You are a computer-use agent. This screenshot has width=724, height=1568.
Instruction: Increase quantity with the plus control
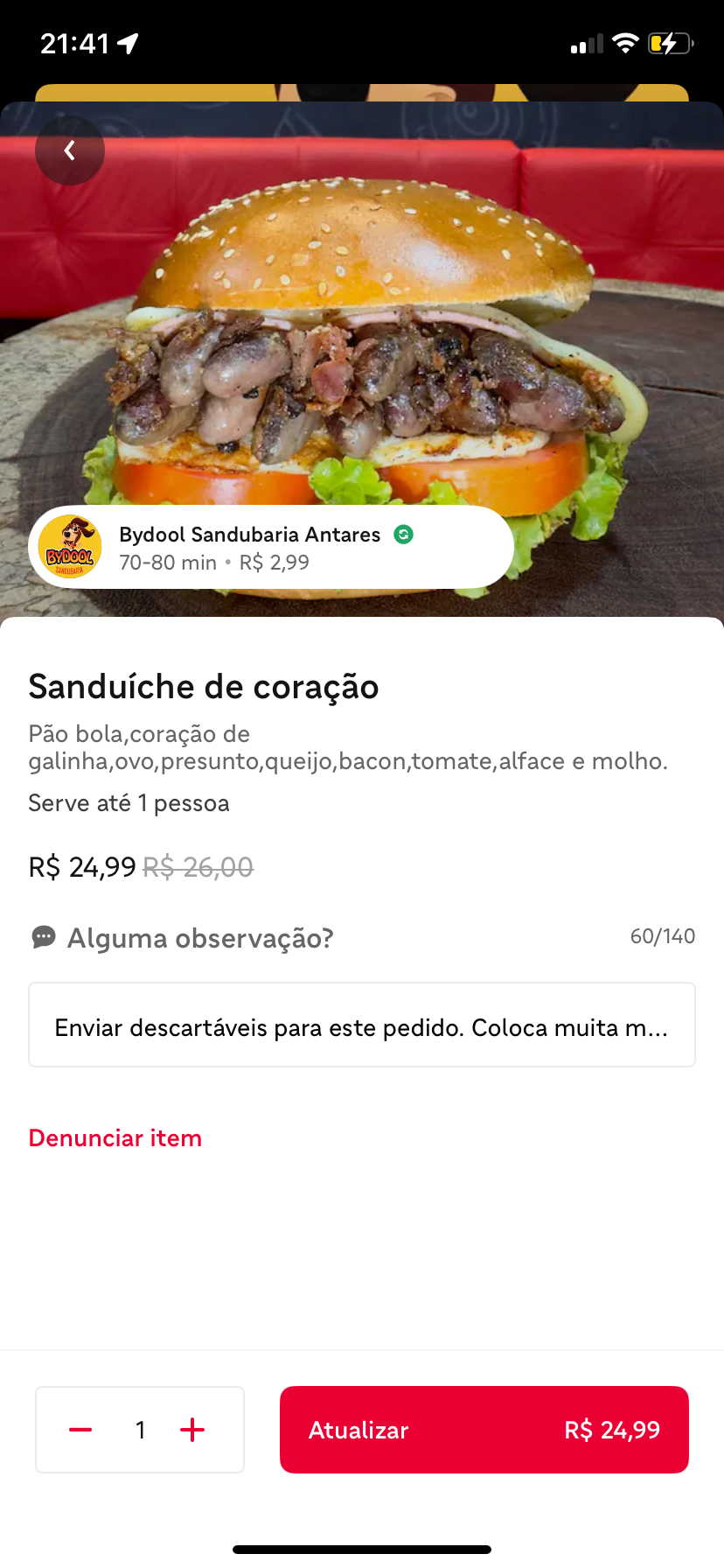pyautogui.click(x=192, y=1429)
